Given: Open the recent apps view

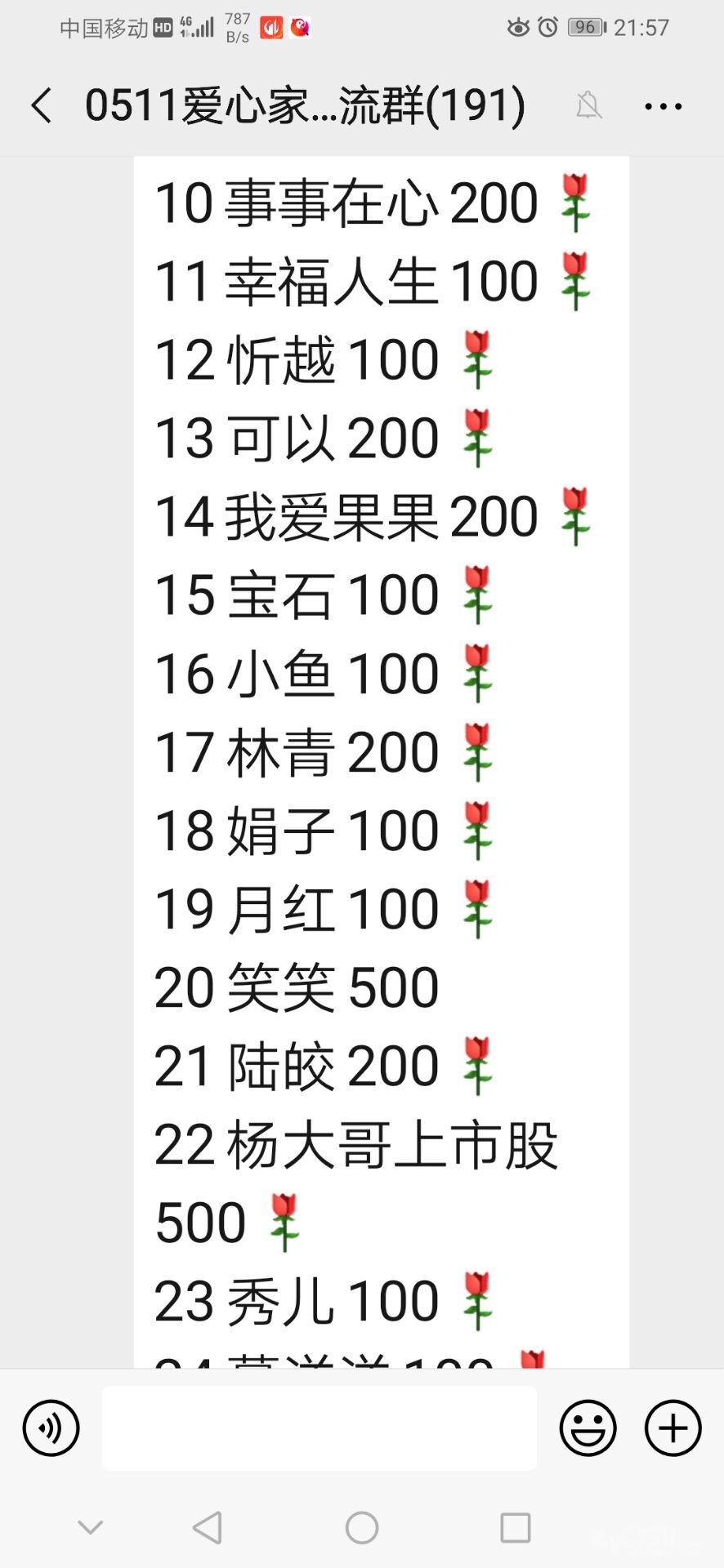Looking at the screenshot, I should point(515,1527).
